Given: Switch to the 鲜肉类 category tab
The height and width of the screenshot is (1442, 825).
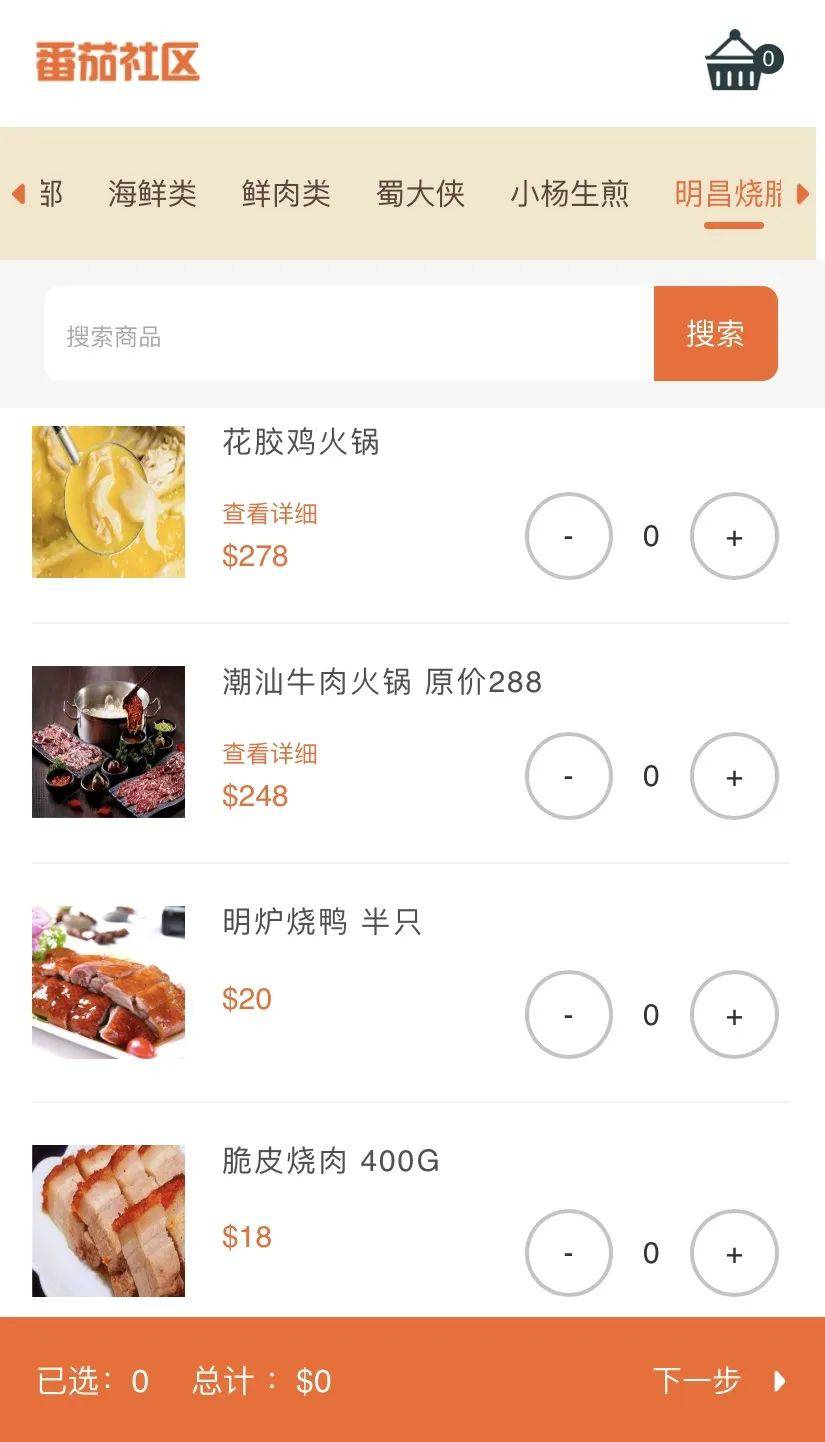Looking at the screenshot, I should click(286, 193).
